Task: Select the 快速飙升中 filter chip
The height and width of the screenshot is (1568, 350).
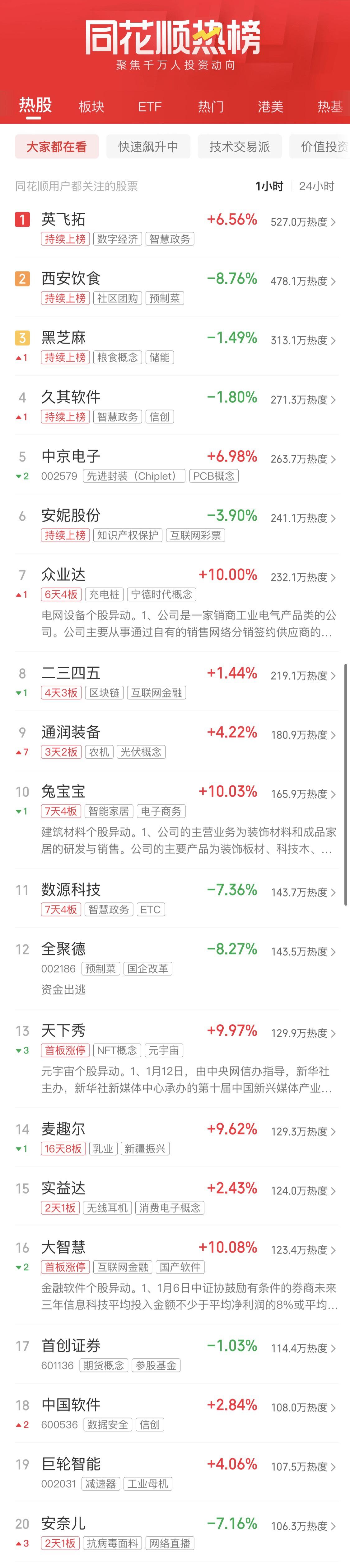Action: pos(148,147)
